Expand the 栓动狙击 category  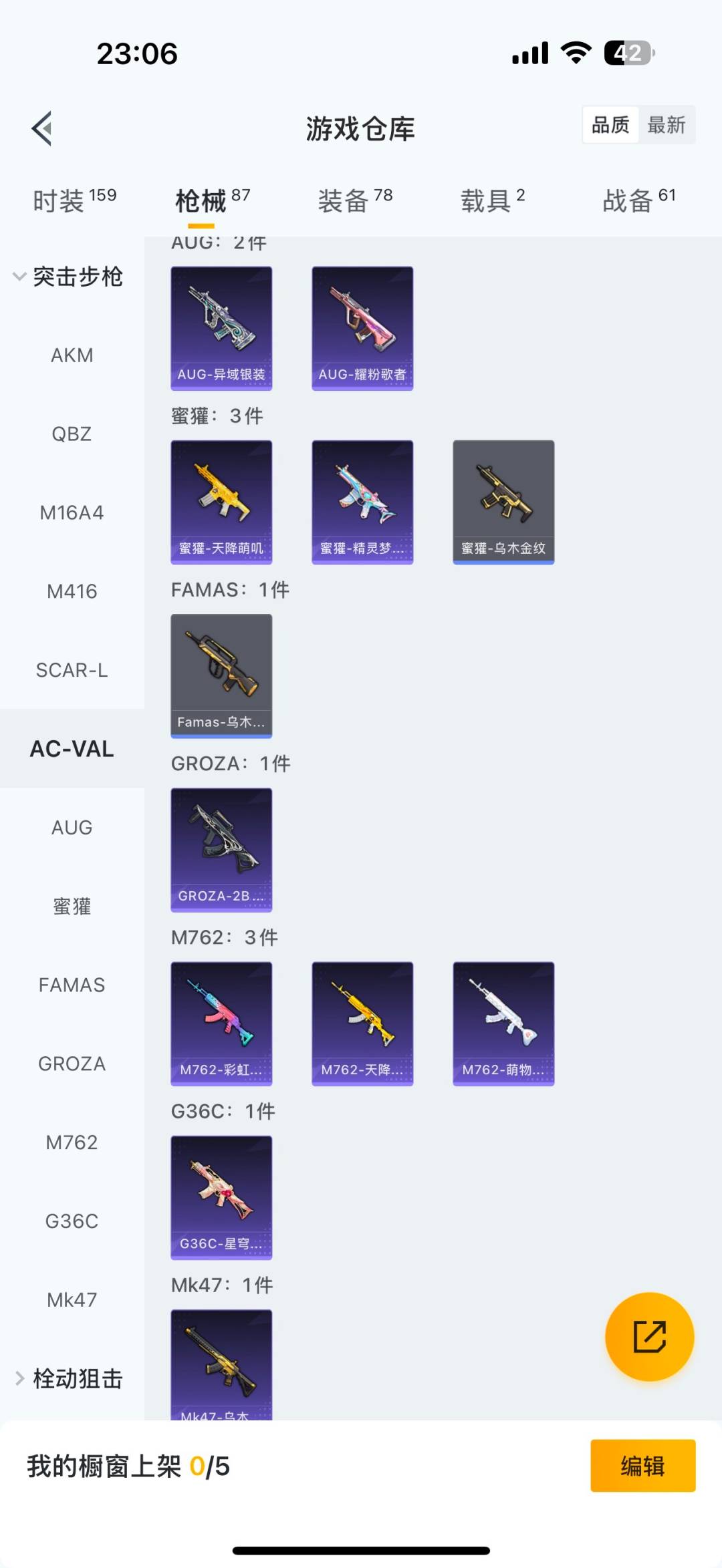70,1378
